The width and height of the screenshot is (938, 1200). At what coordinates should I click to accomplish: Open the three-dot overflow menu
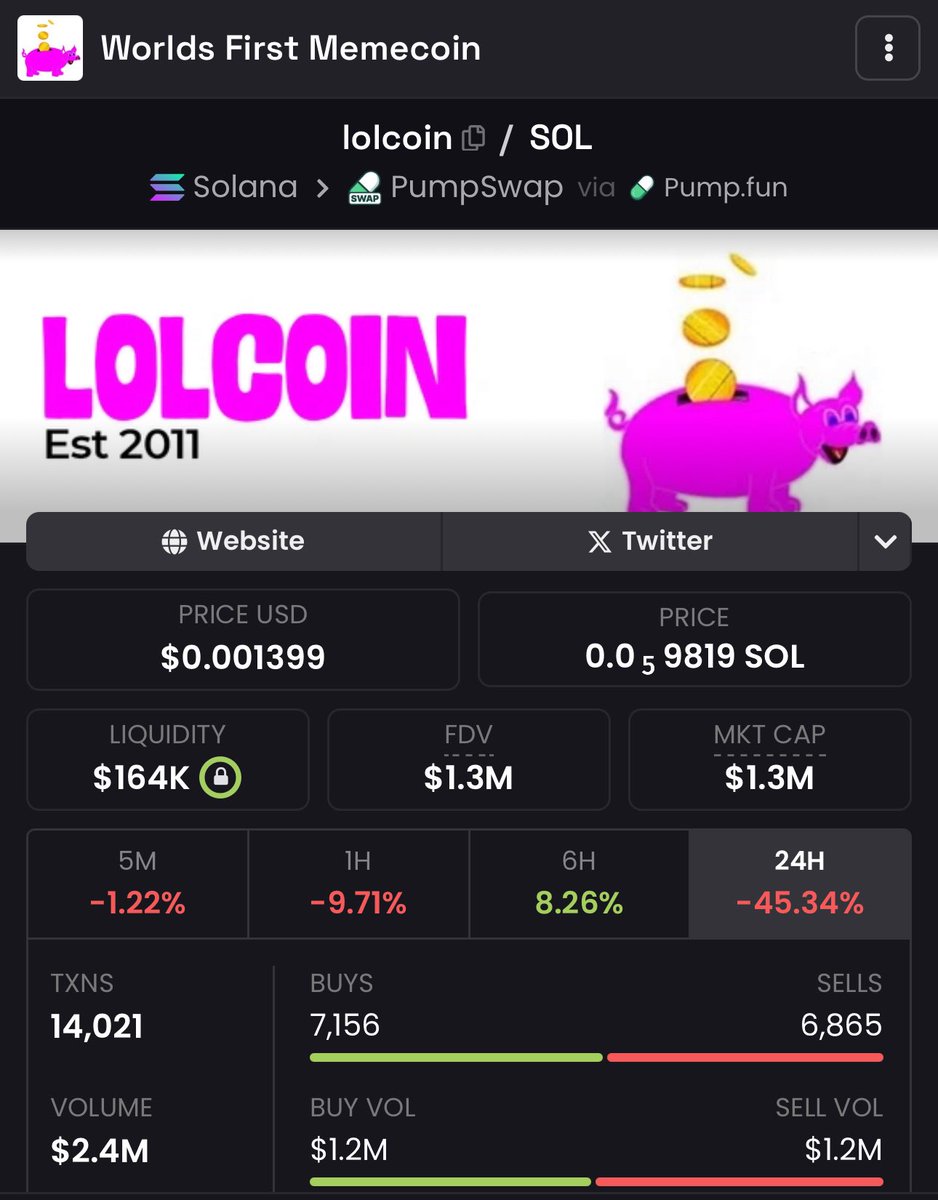coord(887,48)
